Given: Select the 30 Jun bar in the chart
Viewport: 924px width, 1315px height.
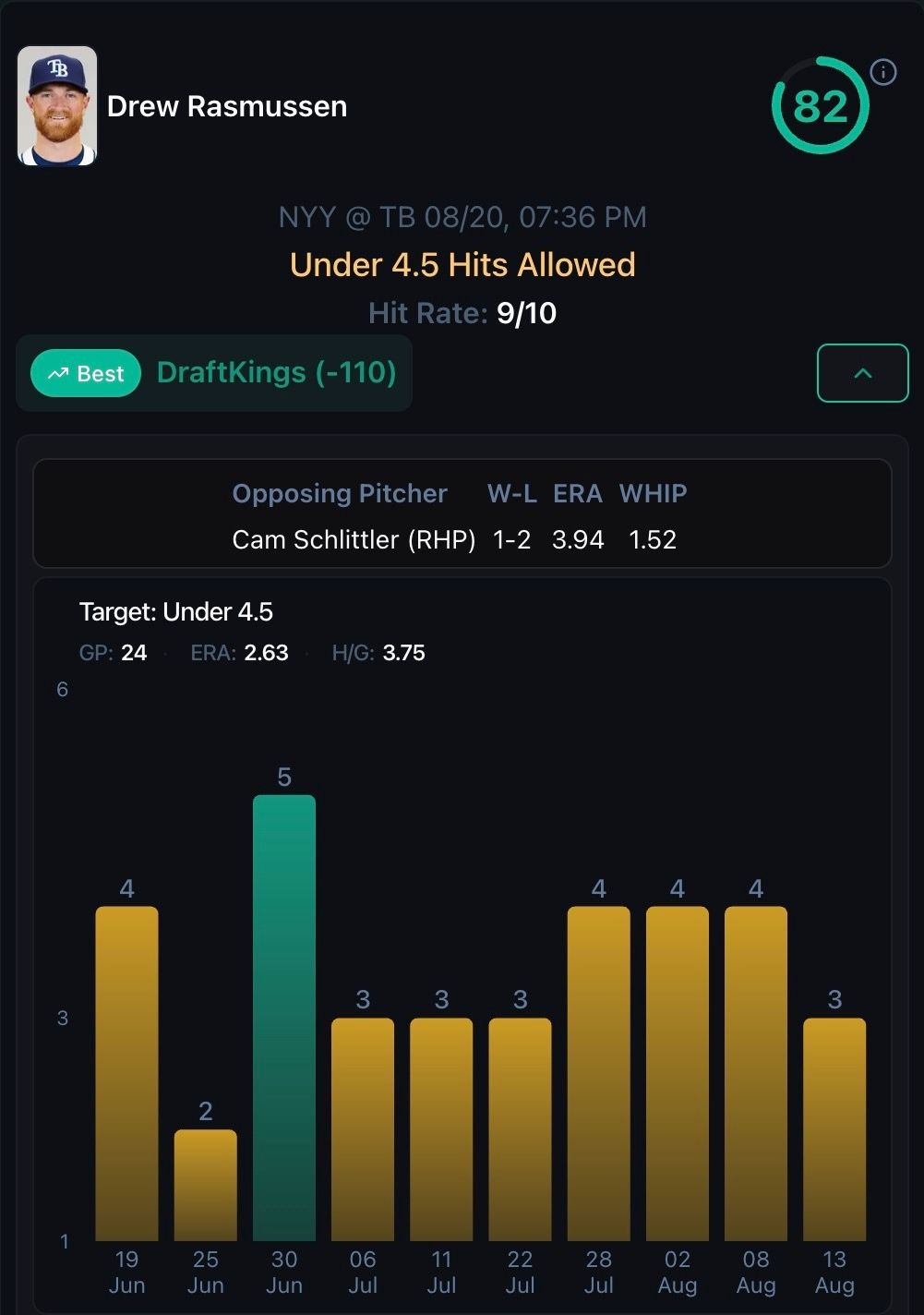Looking at the screenshot, I should click(x=284, y=1016).
